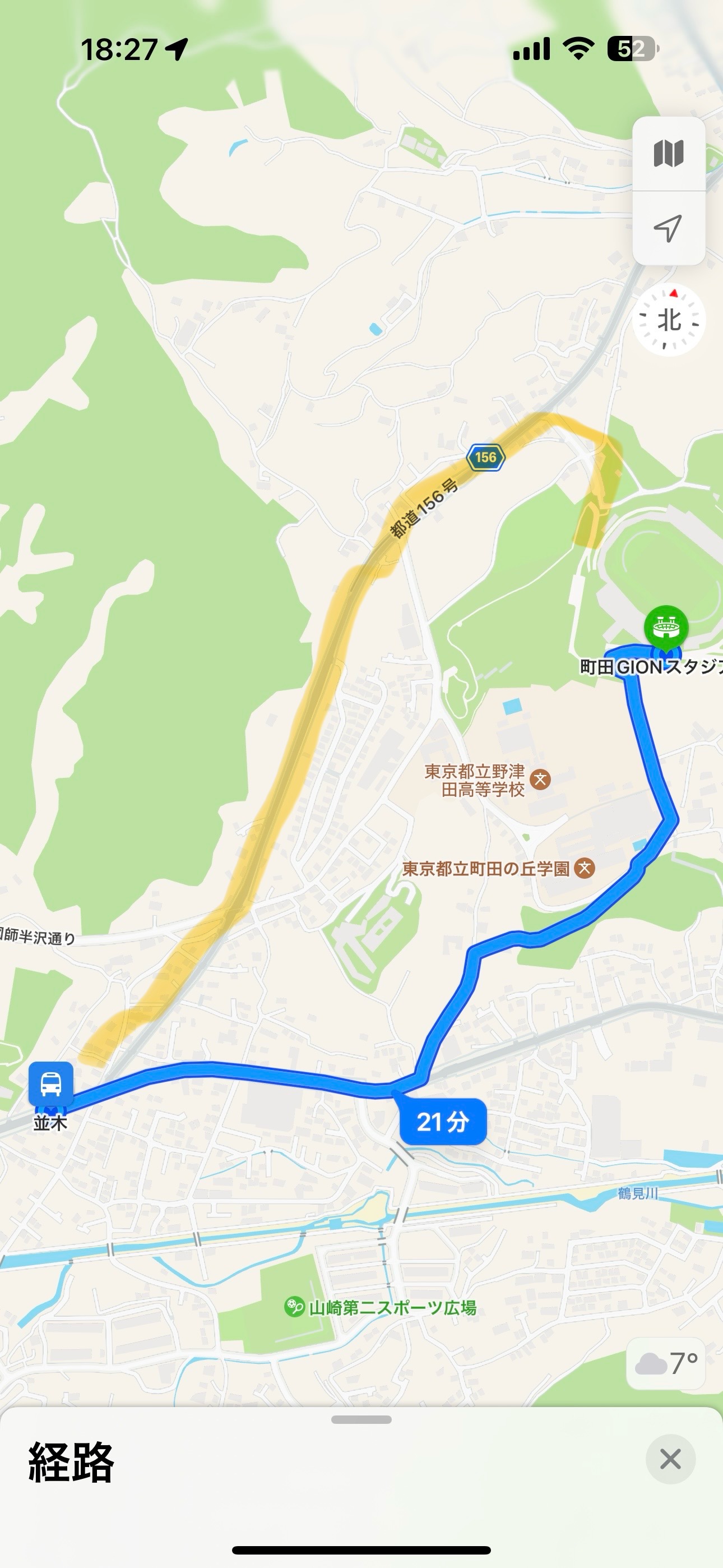Select the 並木 bus stop marker
This screenshot has width=723, height=1568.
point(50,1084)
